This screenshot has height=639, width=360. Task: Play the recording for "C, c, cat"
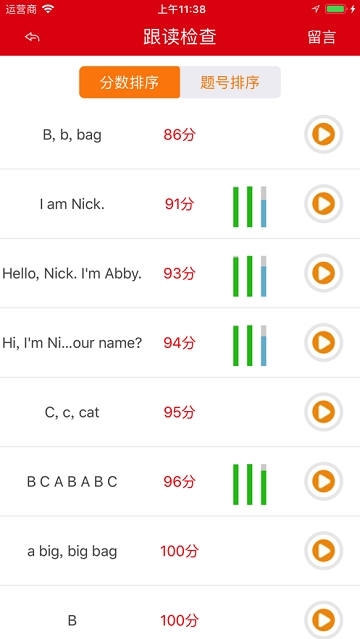[x=324, y=412]
